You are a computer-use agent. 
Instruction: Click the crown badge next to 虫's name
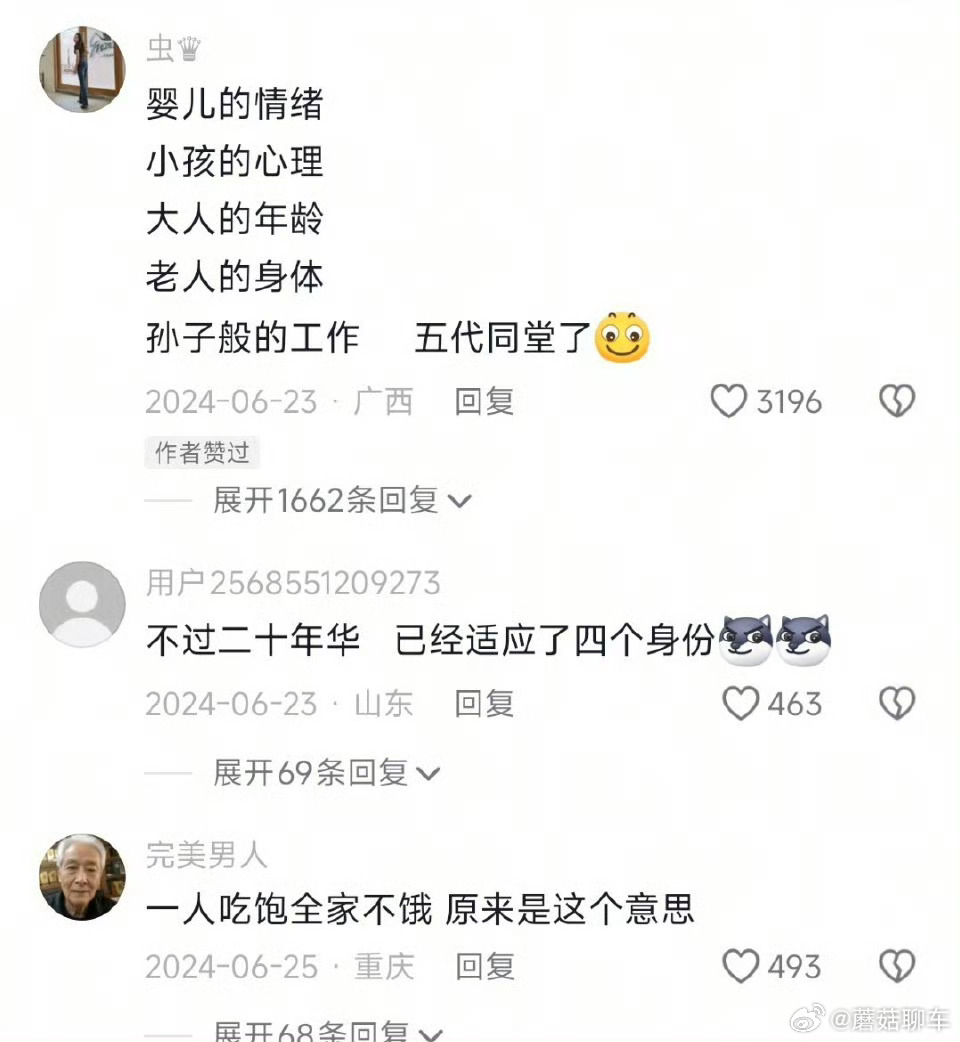pos(187,47)
